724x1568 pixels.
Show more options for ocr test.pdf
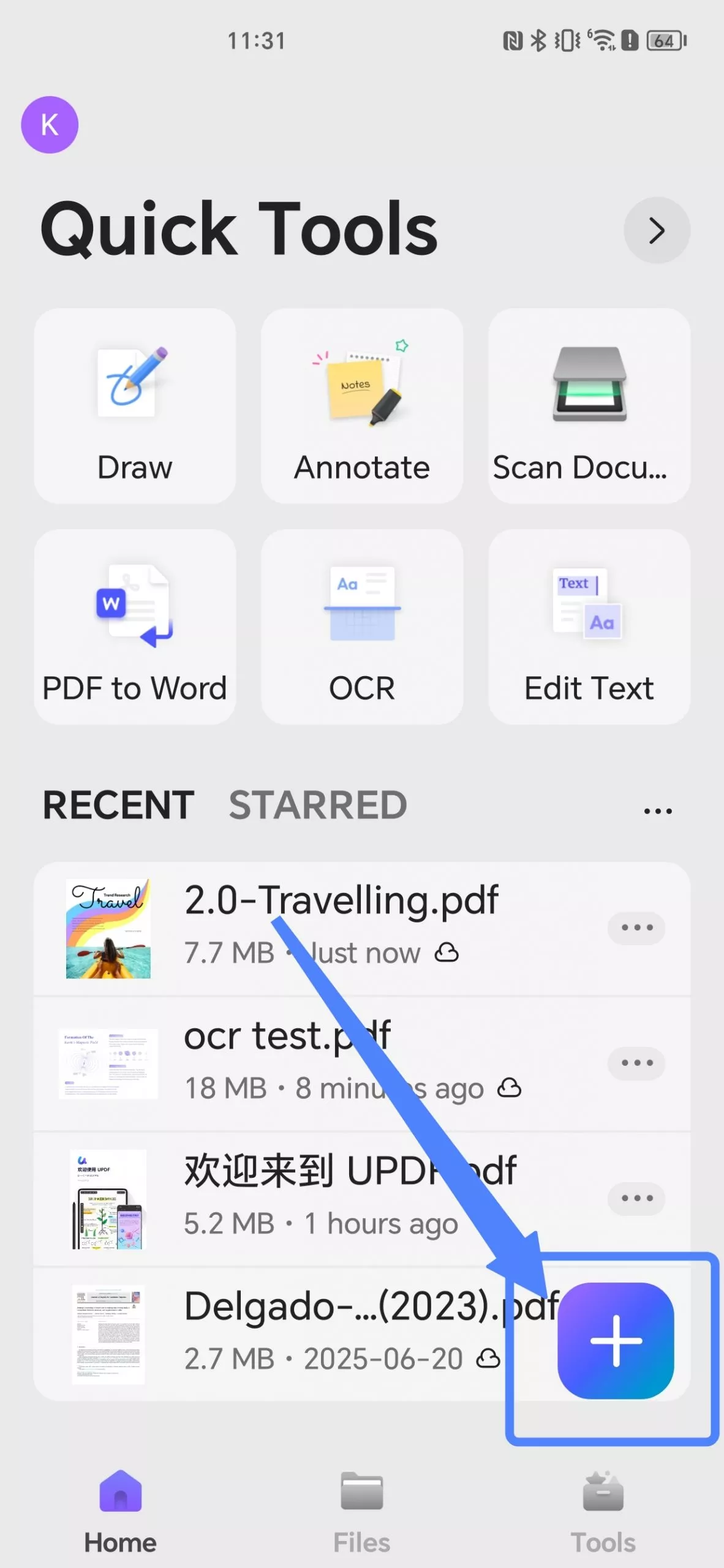636,1063
